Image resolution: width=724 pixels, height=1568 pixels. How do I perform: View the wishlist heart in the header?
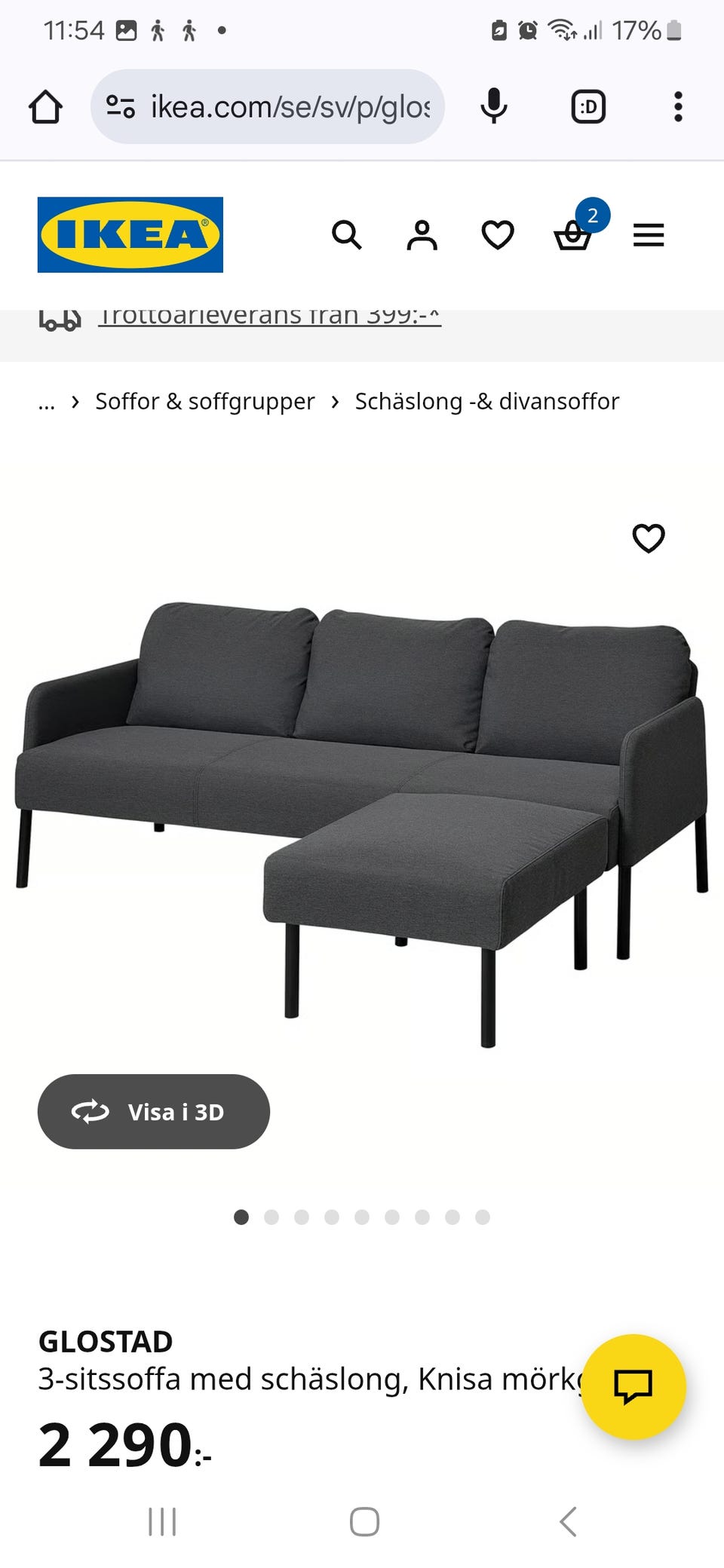498,235
